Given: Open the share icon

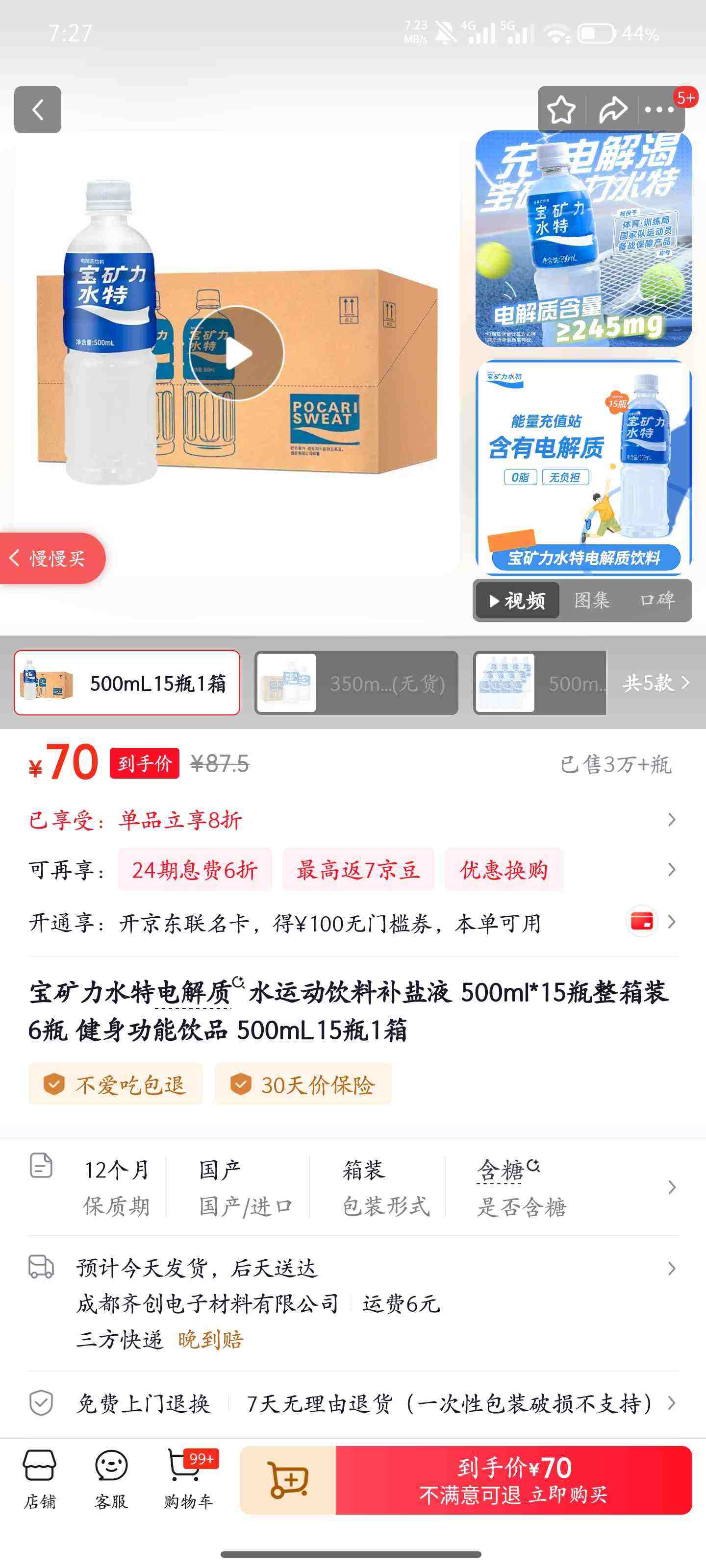Looking at the screenshot, I should click(612, 110).
